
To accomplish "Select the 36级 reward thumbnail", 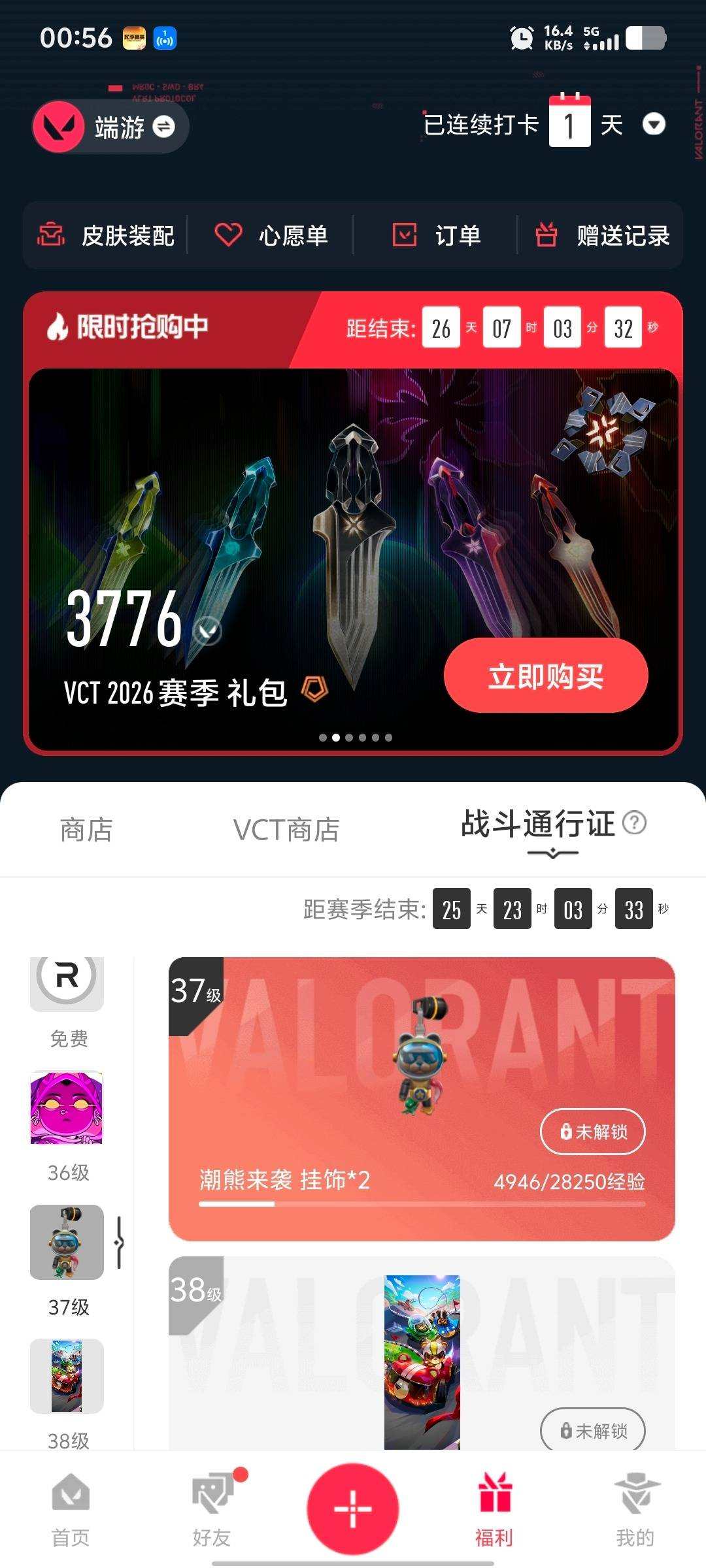I will coord(66,1106).
